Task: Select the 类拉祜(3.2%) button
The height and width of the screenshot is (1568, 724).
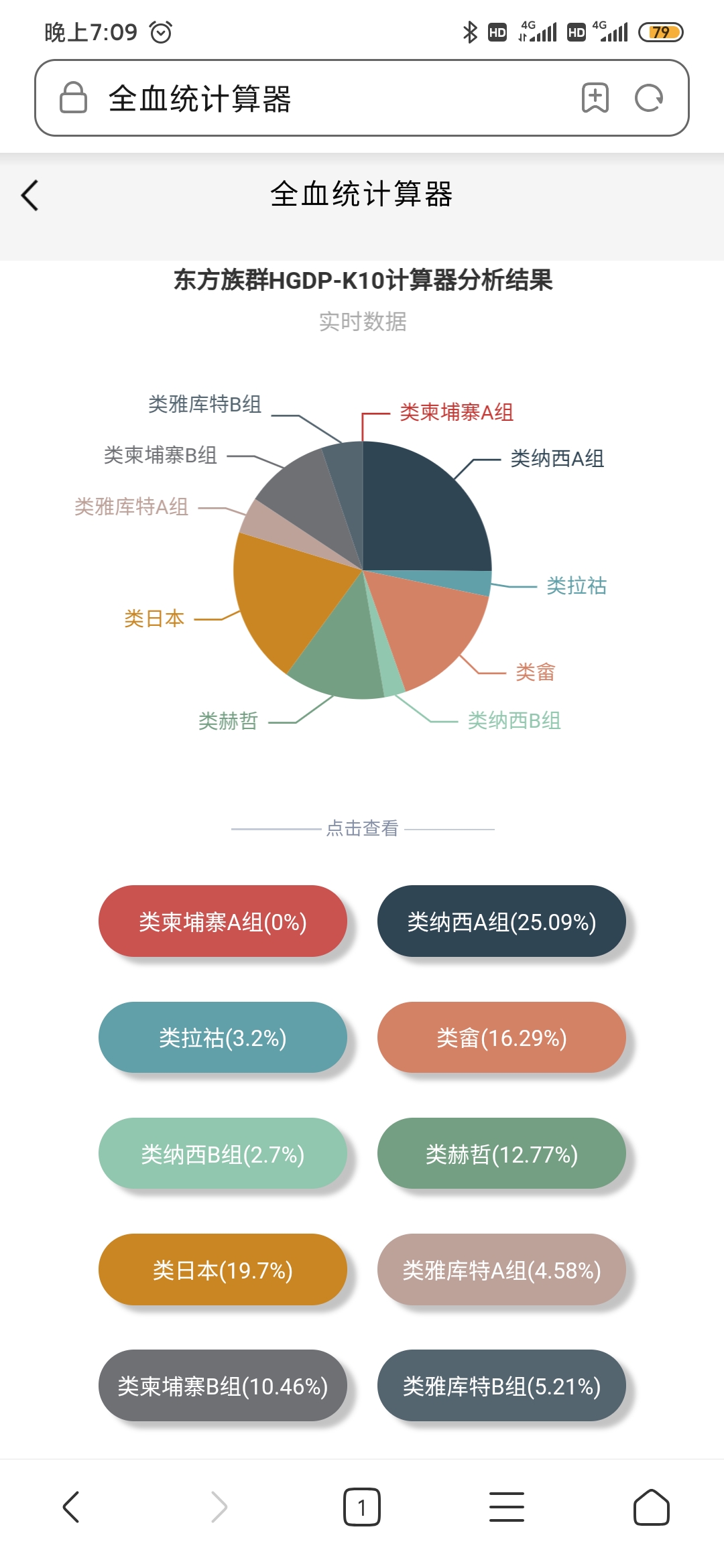Action: click(x=223, y=1037)
